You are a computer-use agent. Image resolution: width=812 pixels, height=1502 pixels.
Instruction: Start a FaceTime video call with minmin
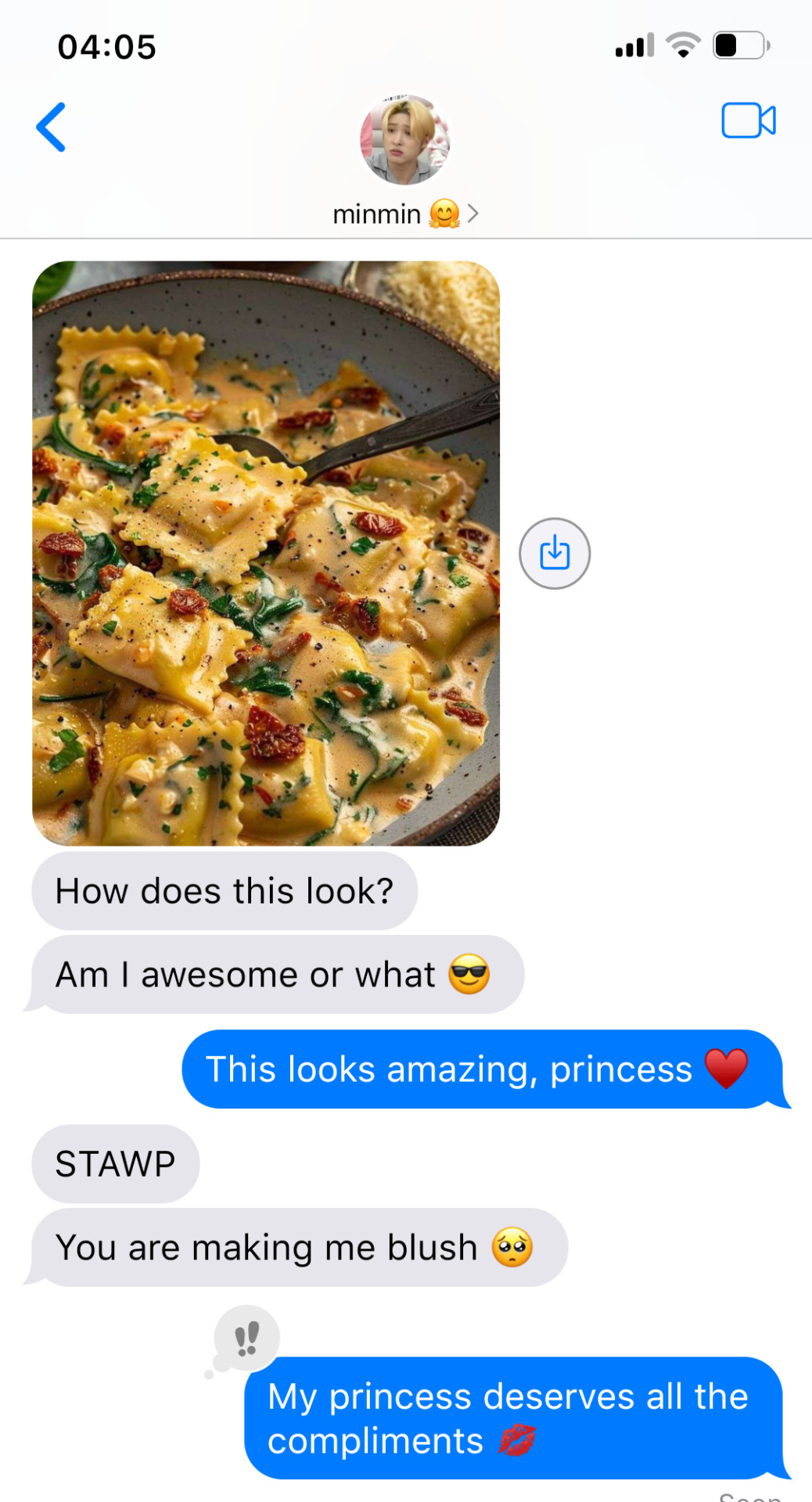(748, 120)
